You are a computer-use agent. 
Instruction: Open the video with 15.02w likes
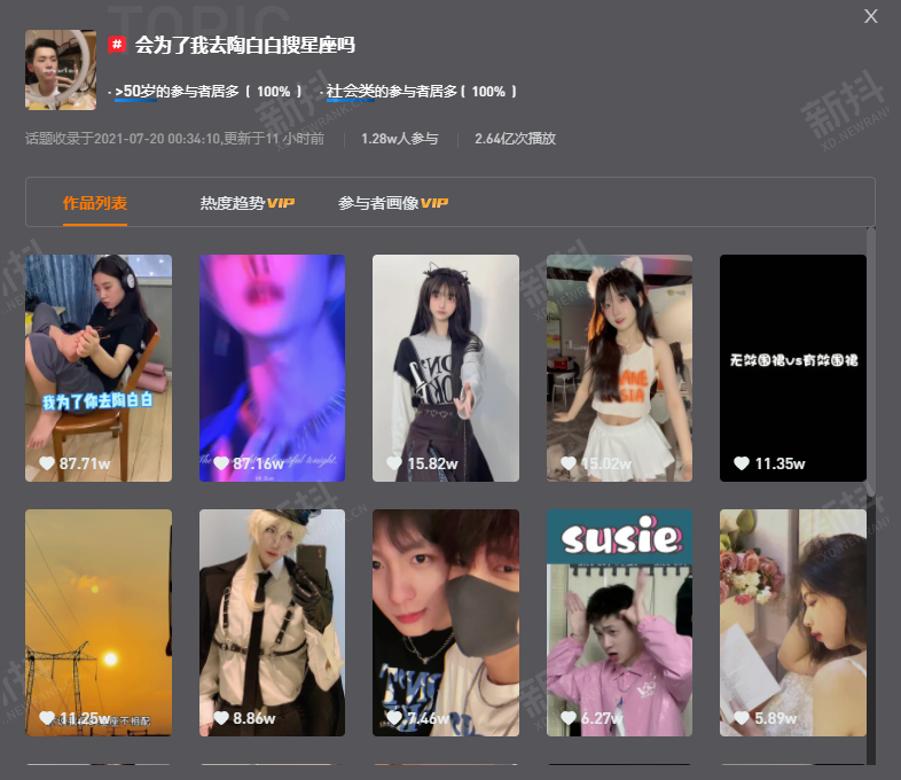click(x=619, y=367)
